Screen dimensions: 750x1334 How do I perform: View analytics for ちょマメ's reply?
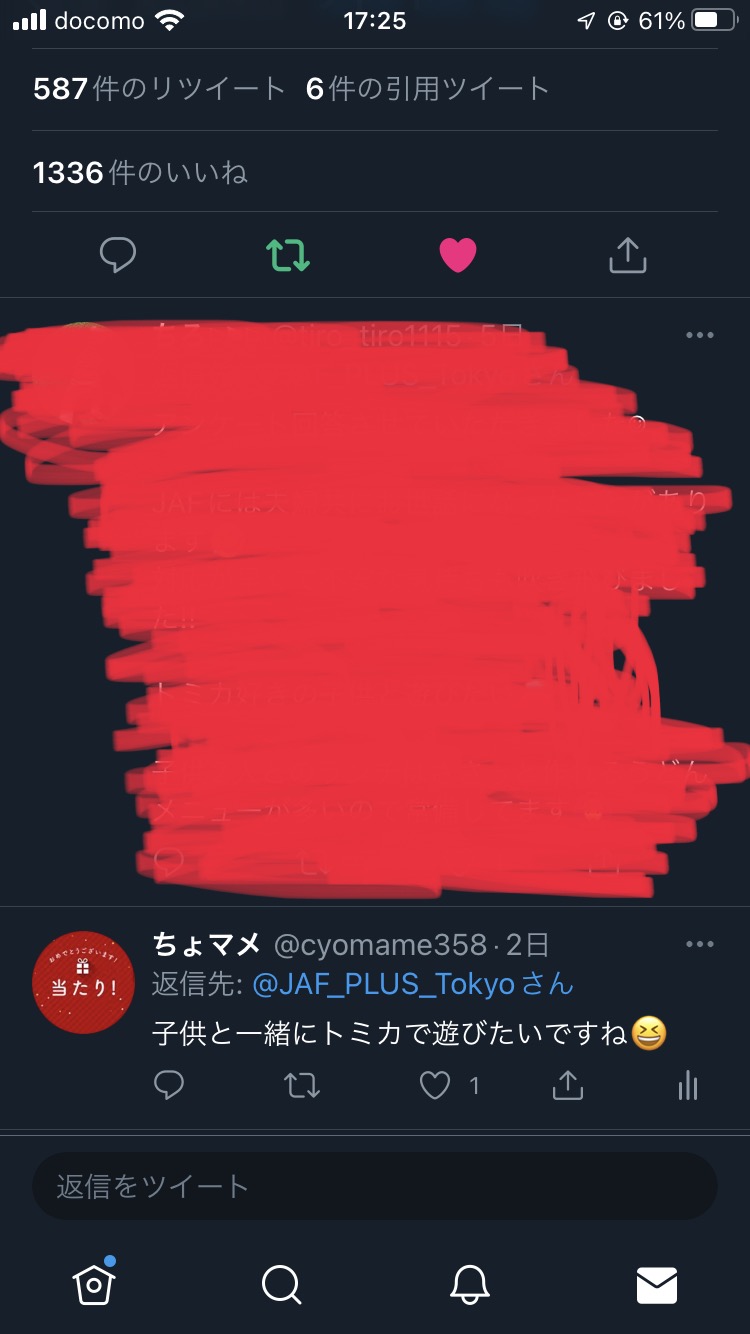pos(688,1085)
